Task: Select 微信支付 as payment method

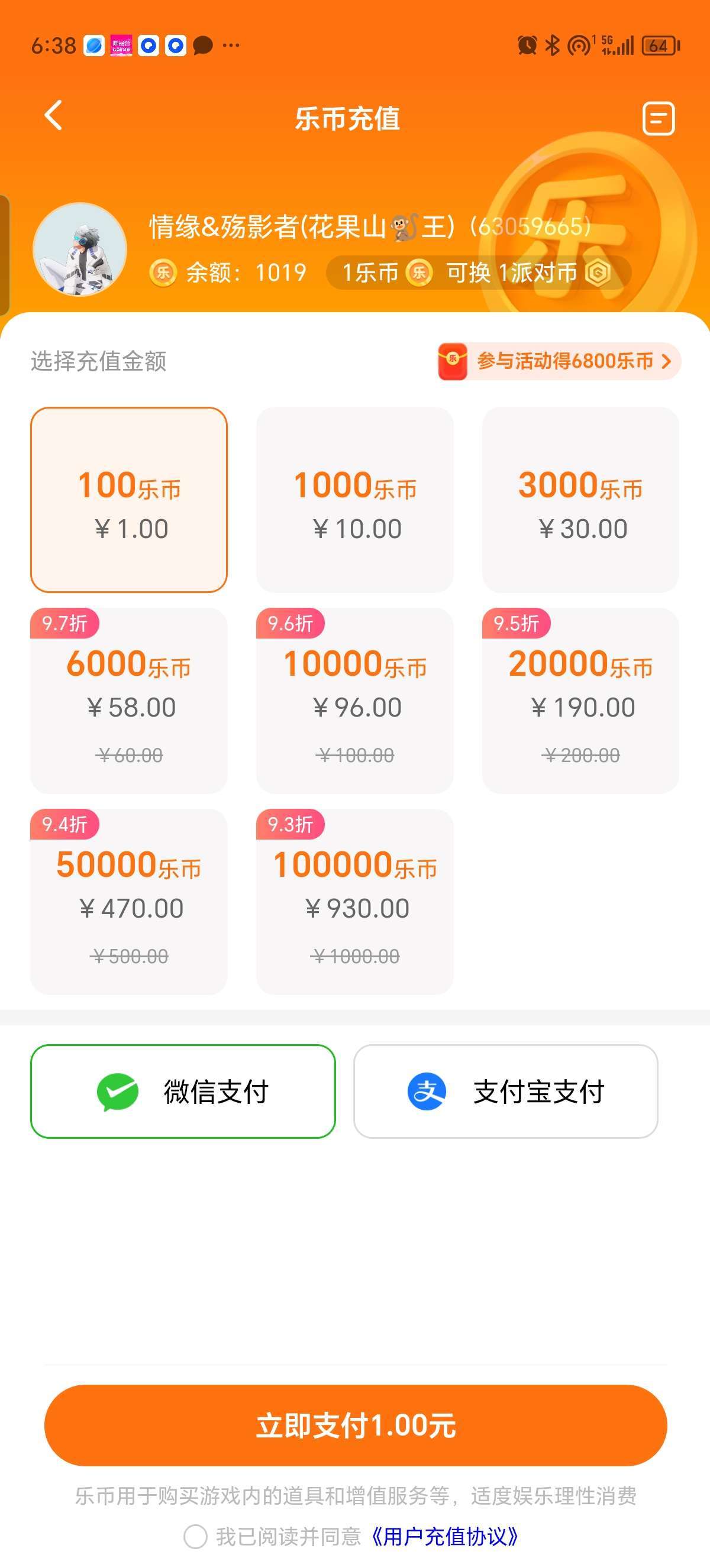Action: pyautogui.click(x=183, y=1091)
